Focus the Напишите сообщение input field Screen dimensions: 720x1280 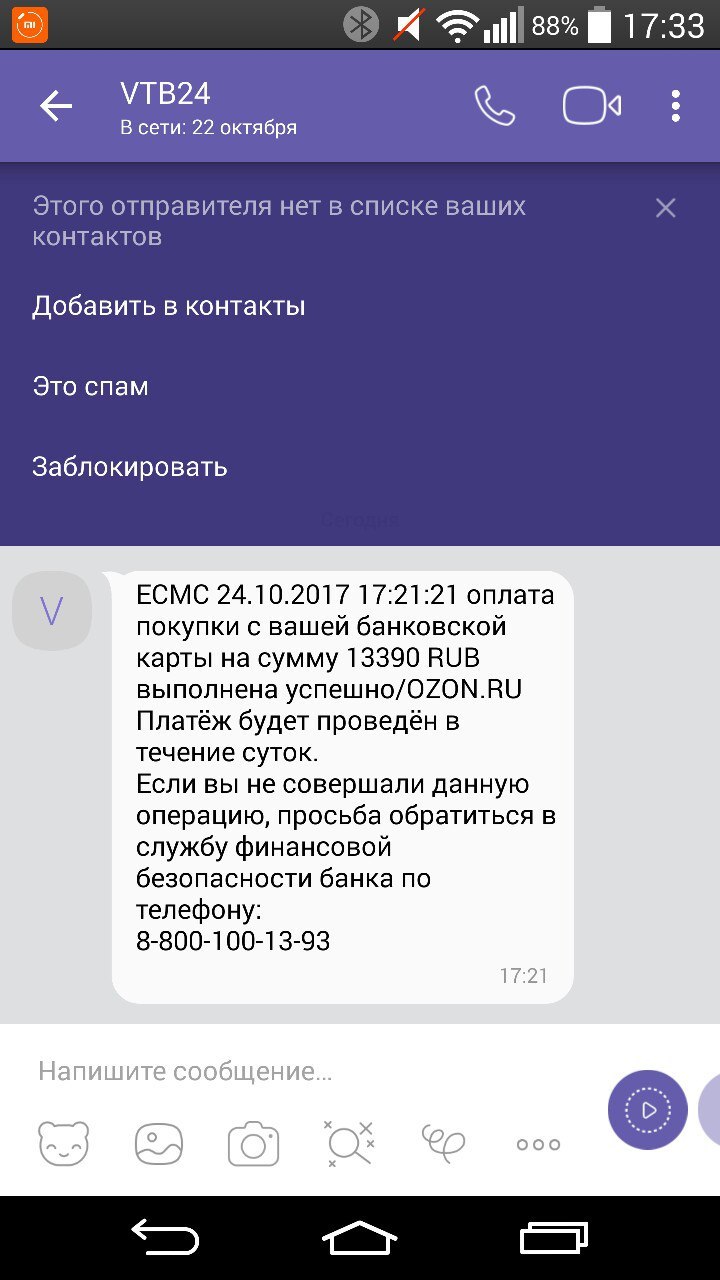[x=300, y=1072]
